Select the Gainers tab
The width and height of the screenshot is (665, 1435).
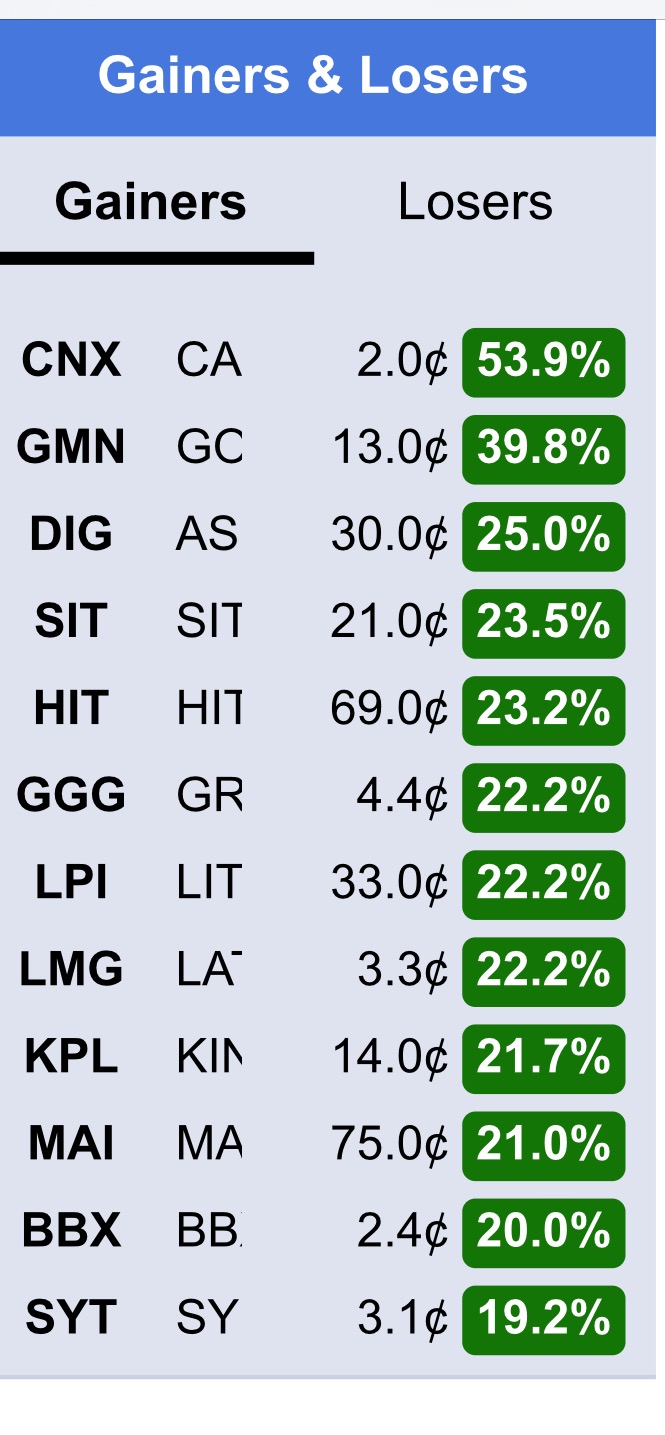(x=151, y=202)
